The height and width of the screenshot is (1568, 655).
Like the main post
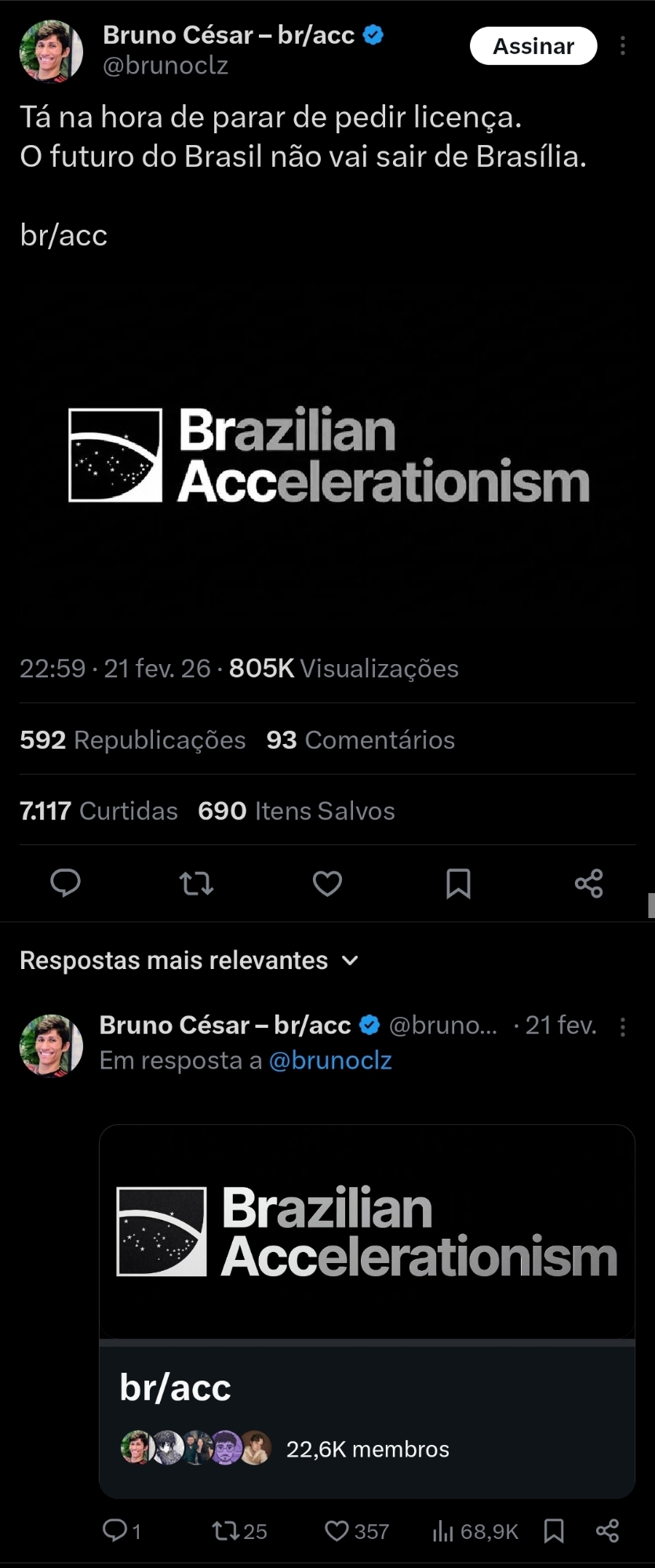click(x=327, y=884)
